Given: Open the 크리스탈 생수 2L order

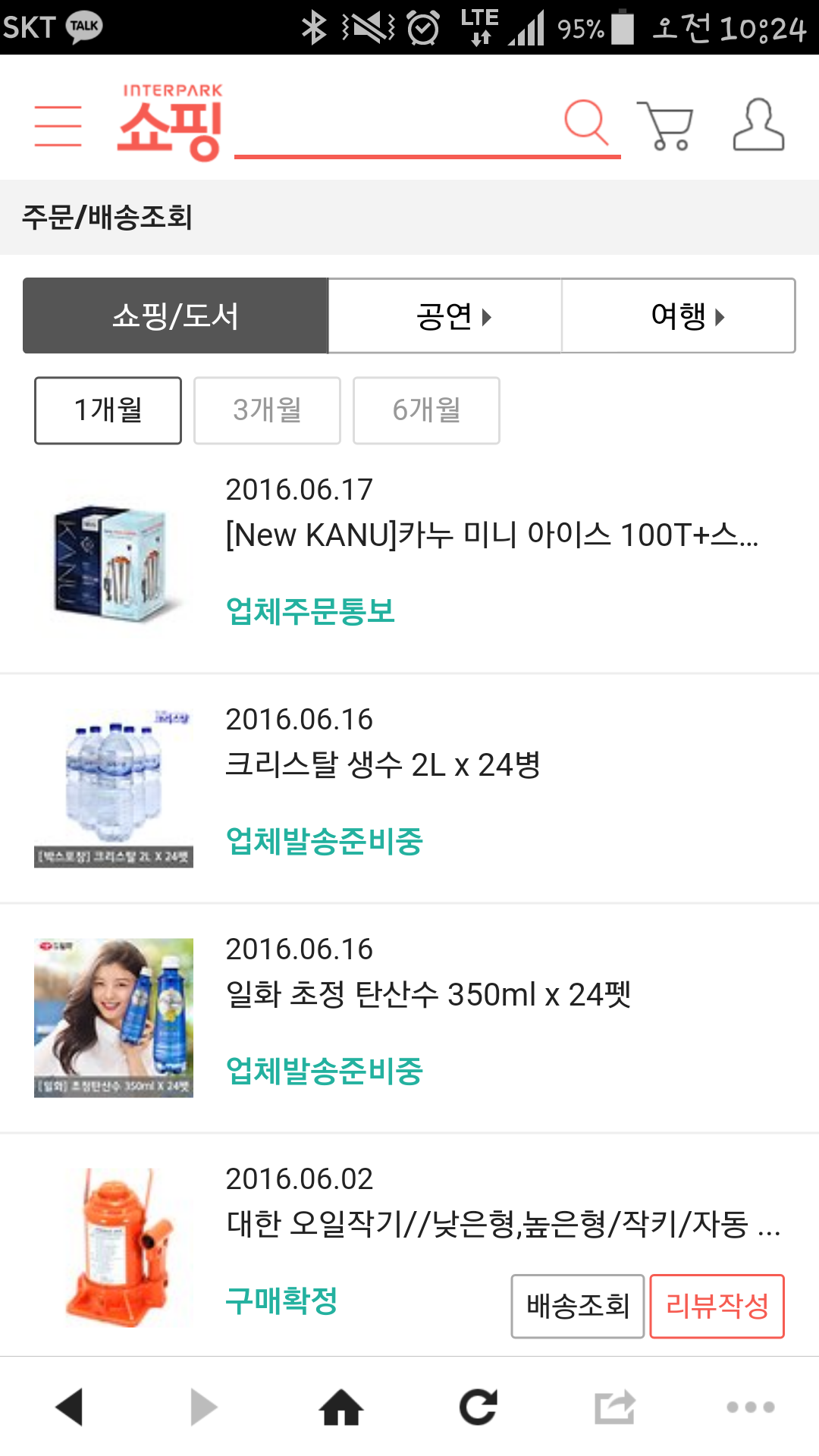Looking at the screenshot, I should pos(382,765).
